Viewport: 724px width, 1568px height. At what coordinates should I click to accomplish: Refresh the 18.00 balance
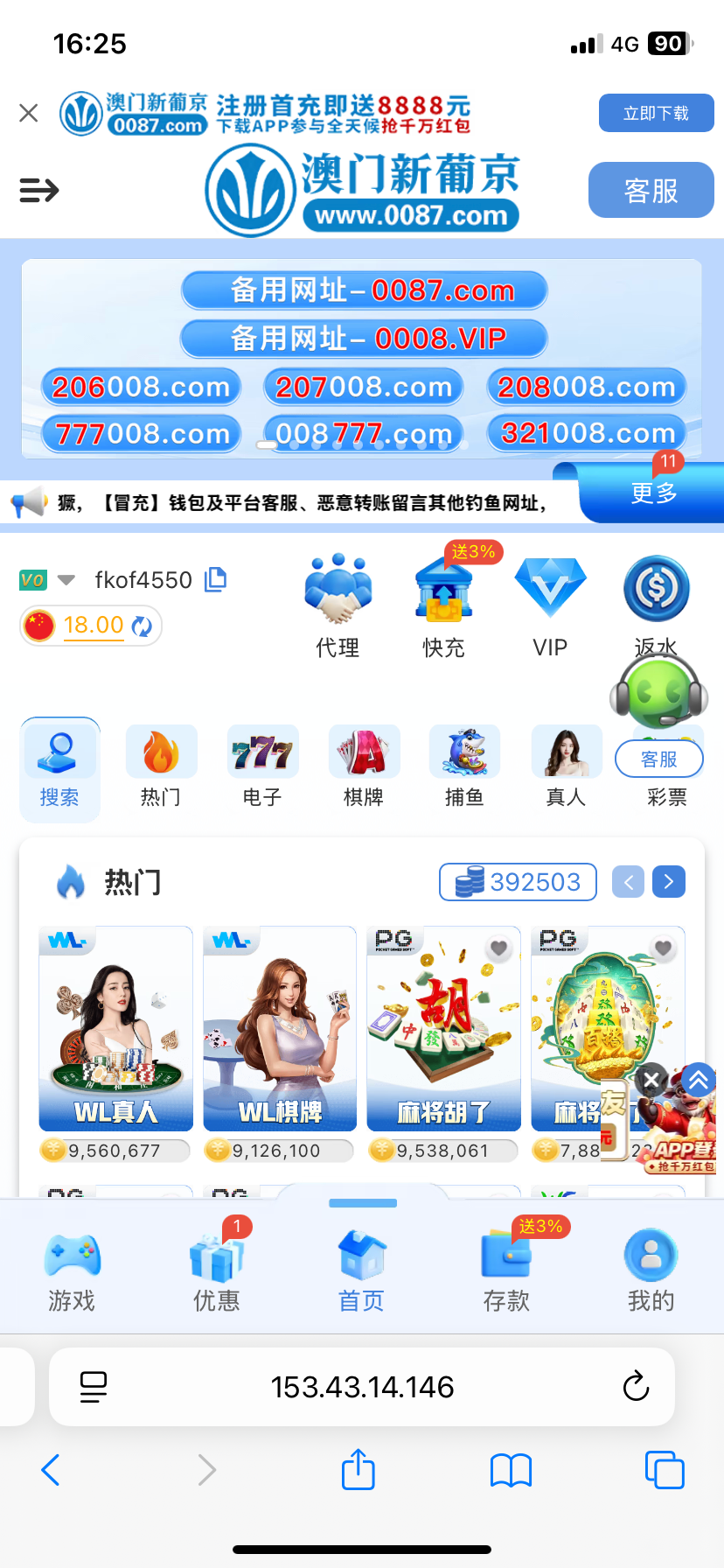pyautogui.click(x=142, y=626)
